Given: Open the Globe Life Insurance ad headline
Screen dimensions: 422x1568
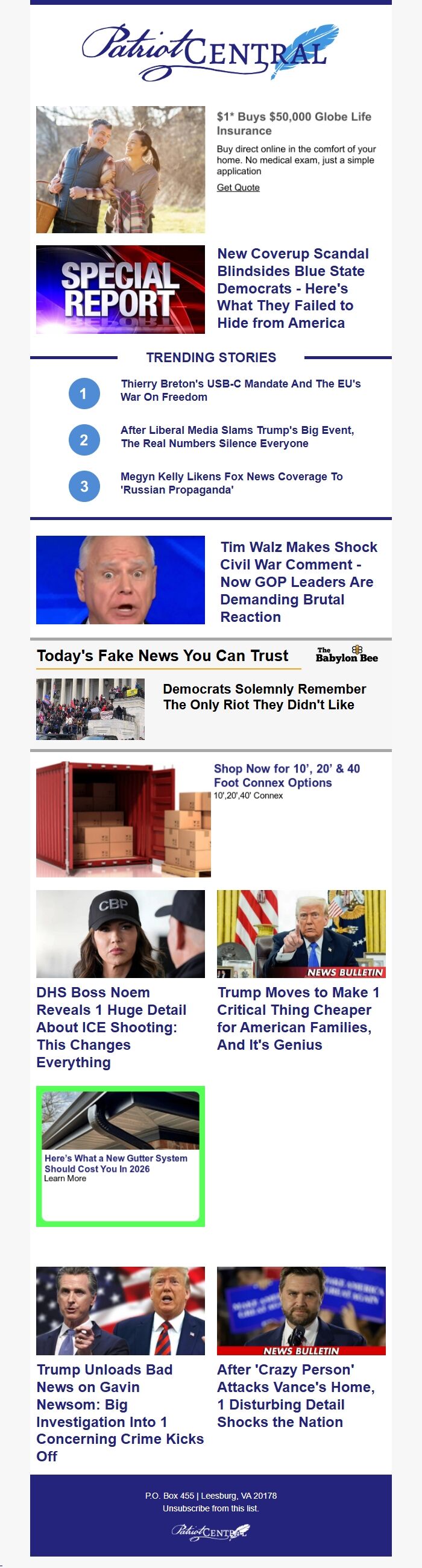Looking at the screenshot, I should [294, 124].
